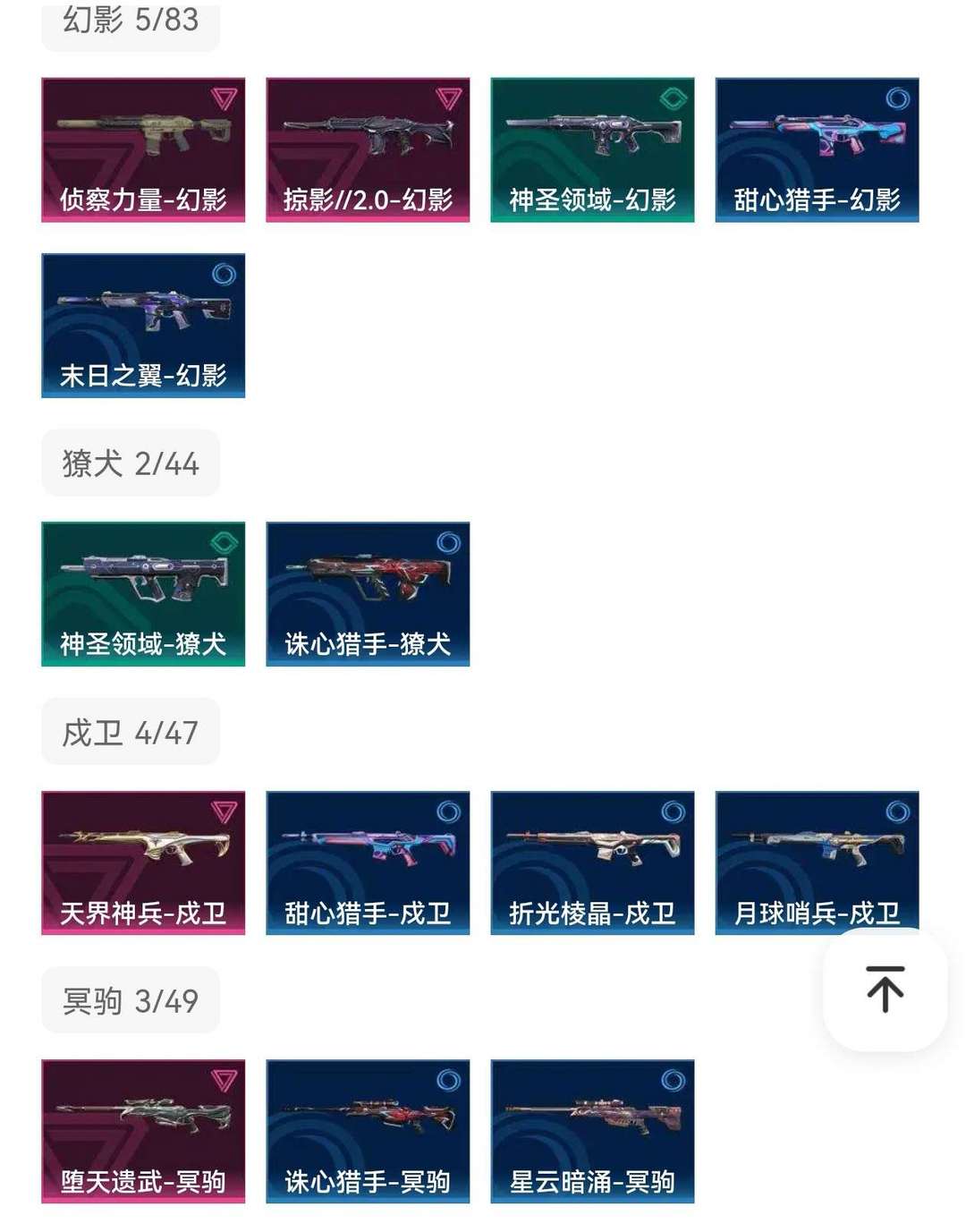
Task: Open the 甜心猎手-幻影 skin tile
Action: click(x=817, y=149)
